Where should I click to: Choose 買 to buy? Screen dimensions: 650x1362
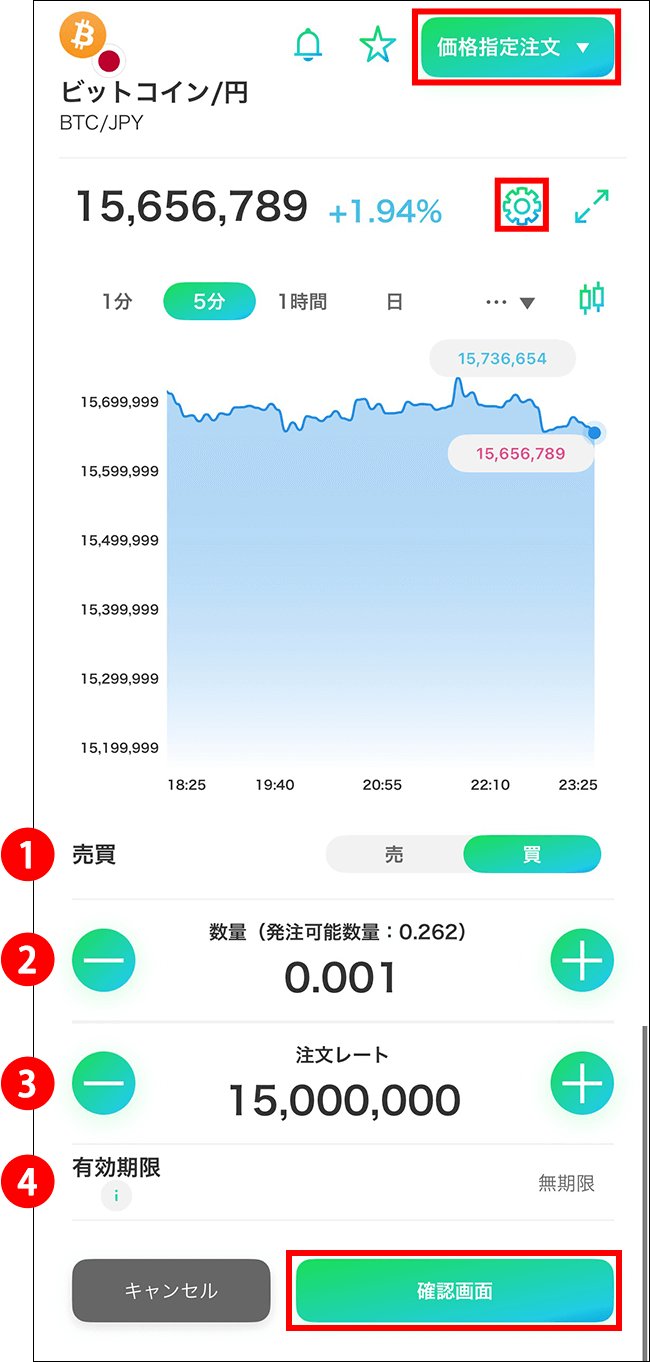(x=532, y=855)
